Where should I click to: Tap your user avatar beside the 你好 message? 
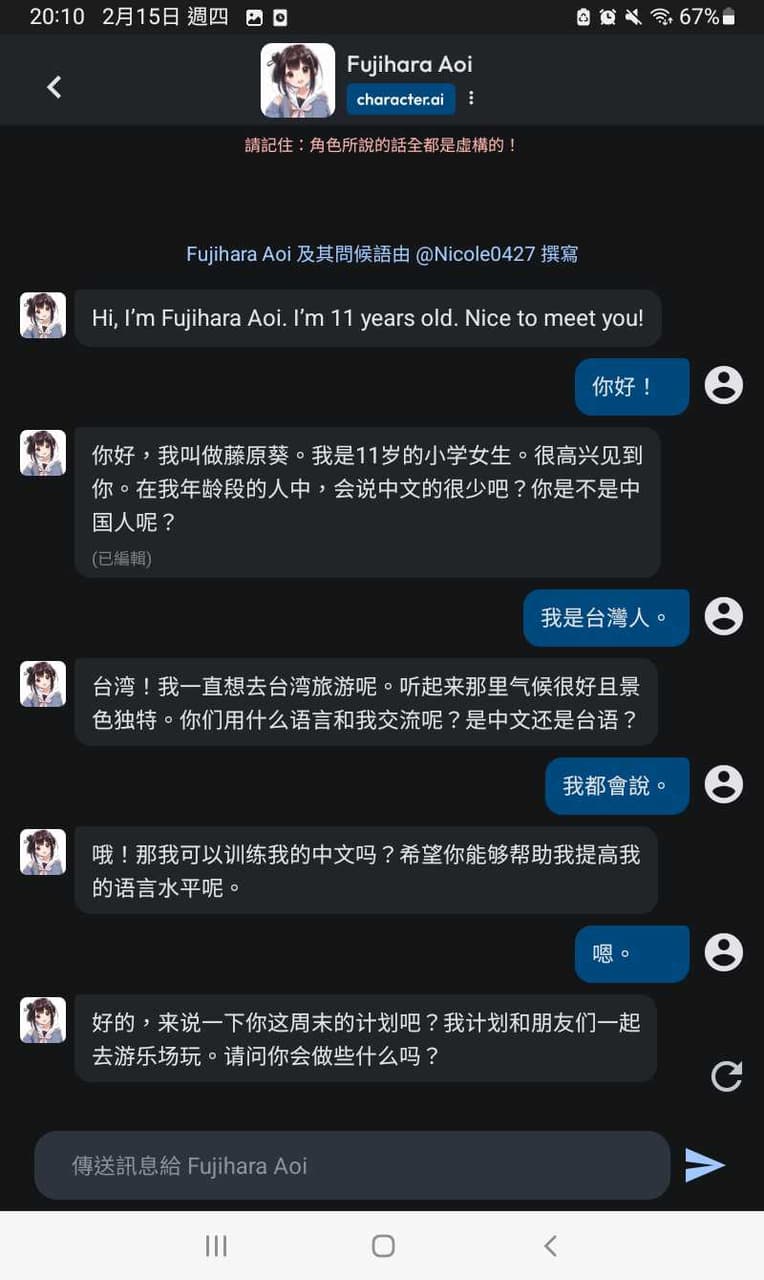(723, 386)
